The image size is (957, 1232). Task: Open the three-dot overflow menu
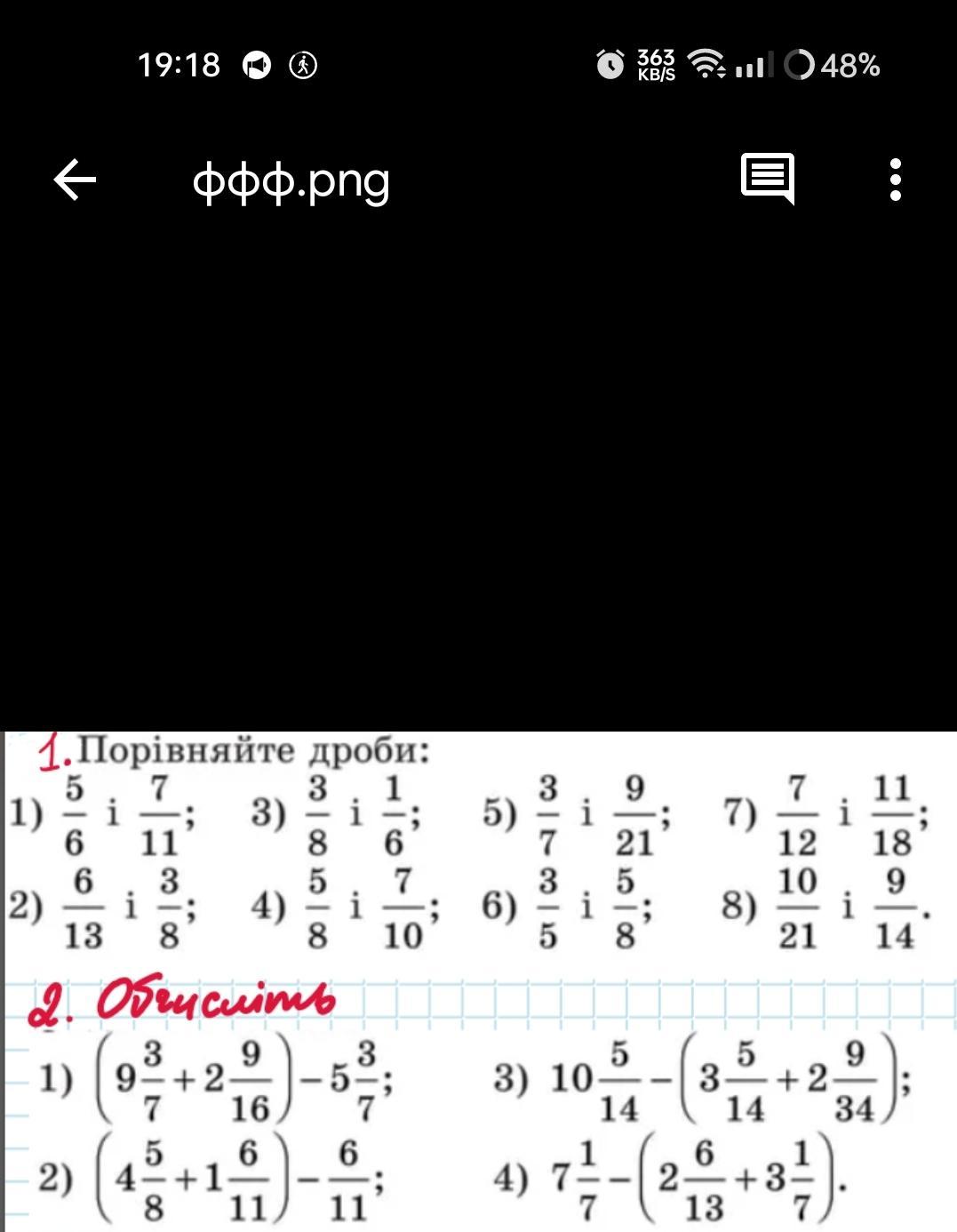(895, 180)
